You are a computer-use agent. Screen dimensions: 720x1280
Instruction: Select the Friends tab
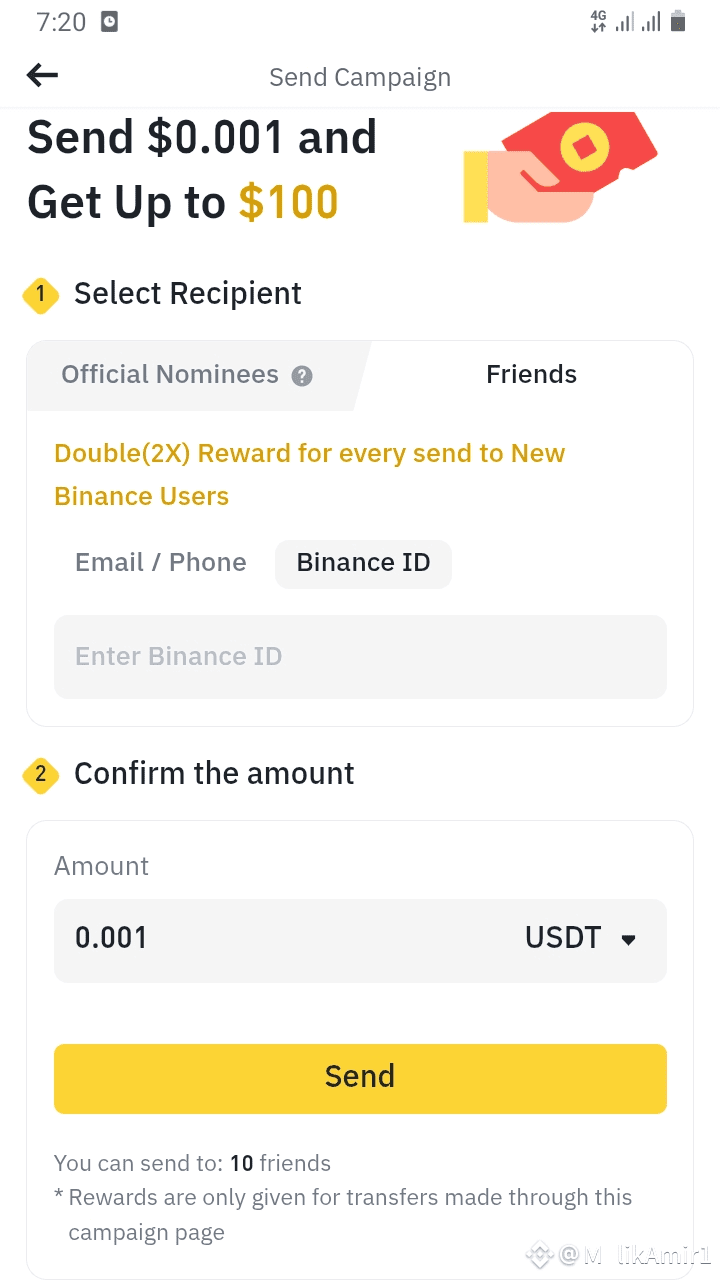[x=531, y=375]
